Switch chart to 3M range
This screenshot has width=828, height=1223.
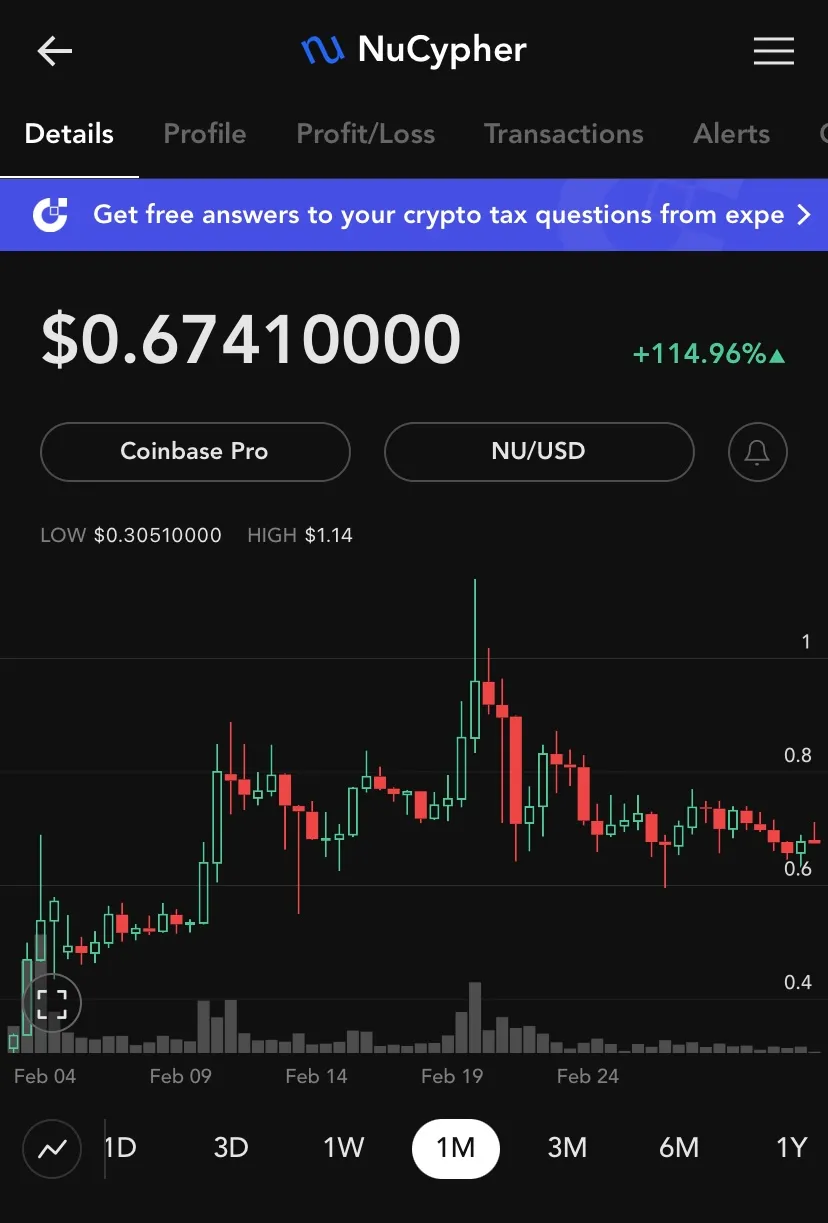click(x=567, y=1148)
